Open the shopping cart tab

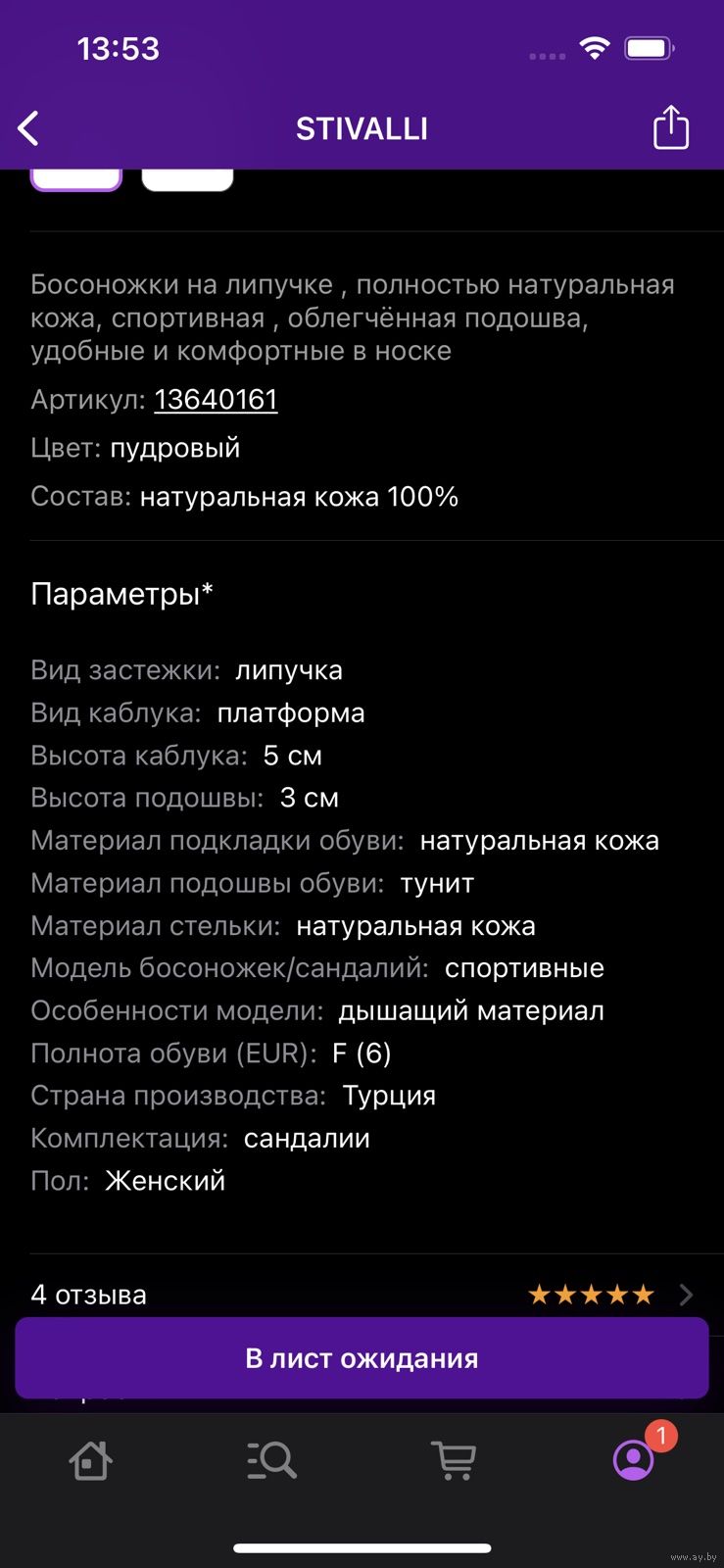click(x=454, y=1460)
